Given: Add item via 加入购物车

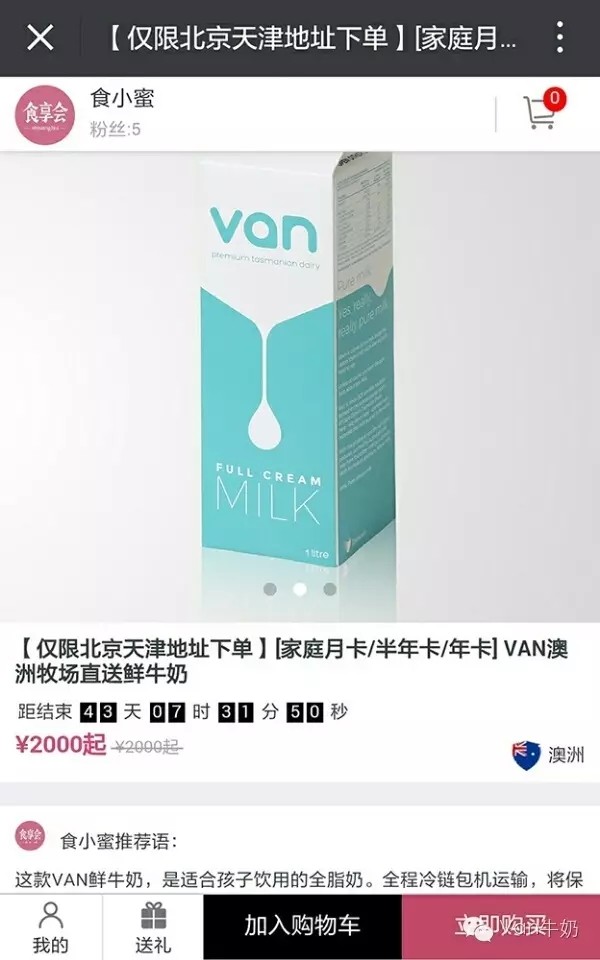Looking at the screenshot, I should [x=302, y=926].
